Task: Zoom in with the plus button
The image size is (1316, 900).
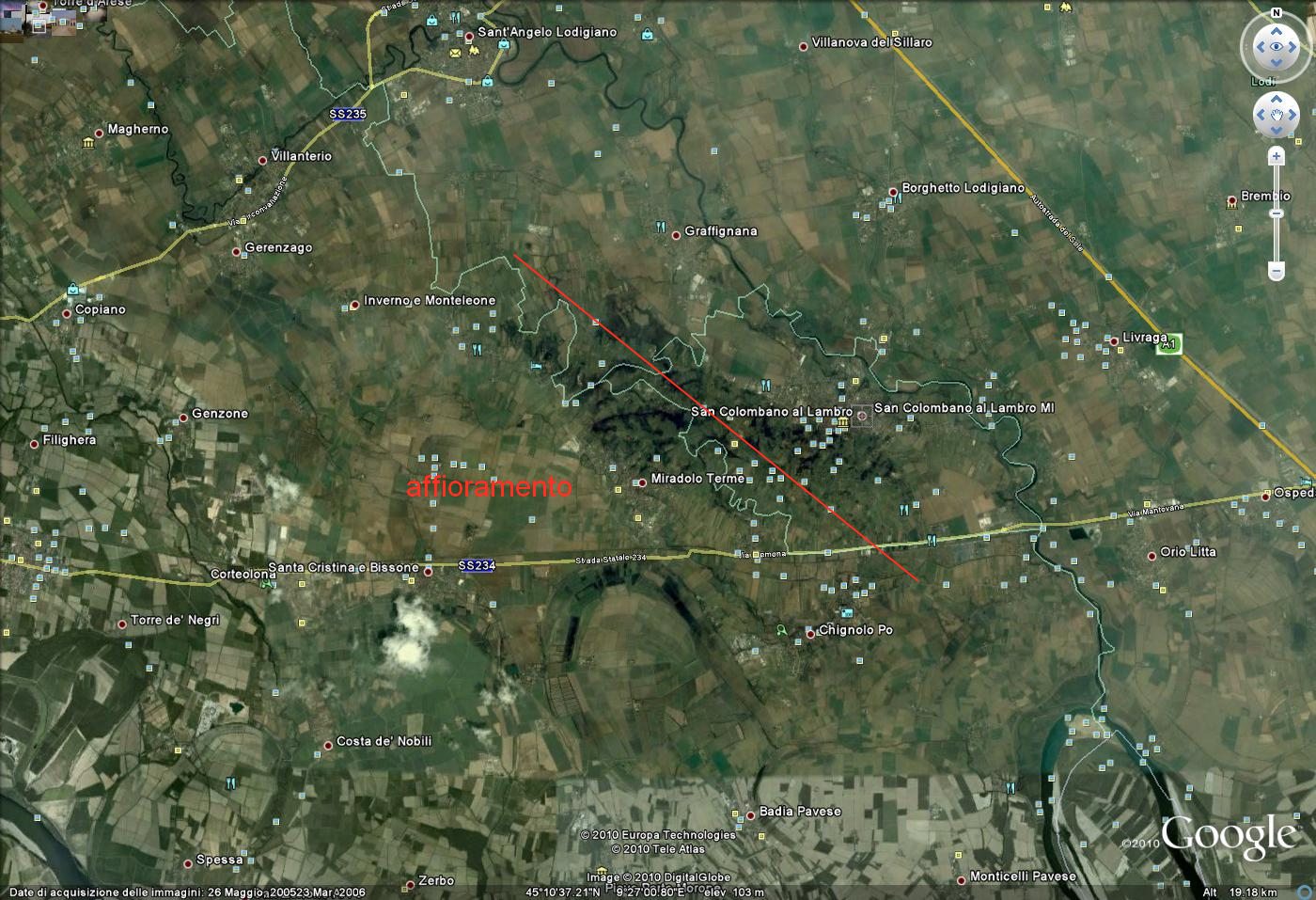Action: (x=1276, y=157)
